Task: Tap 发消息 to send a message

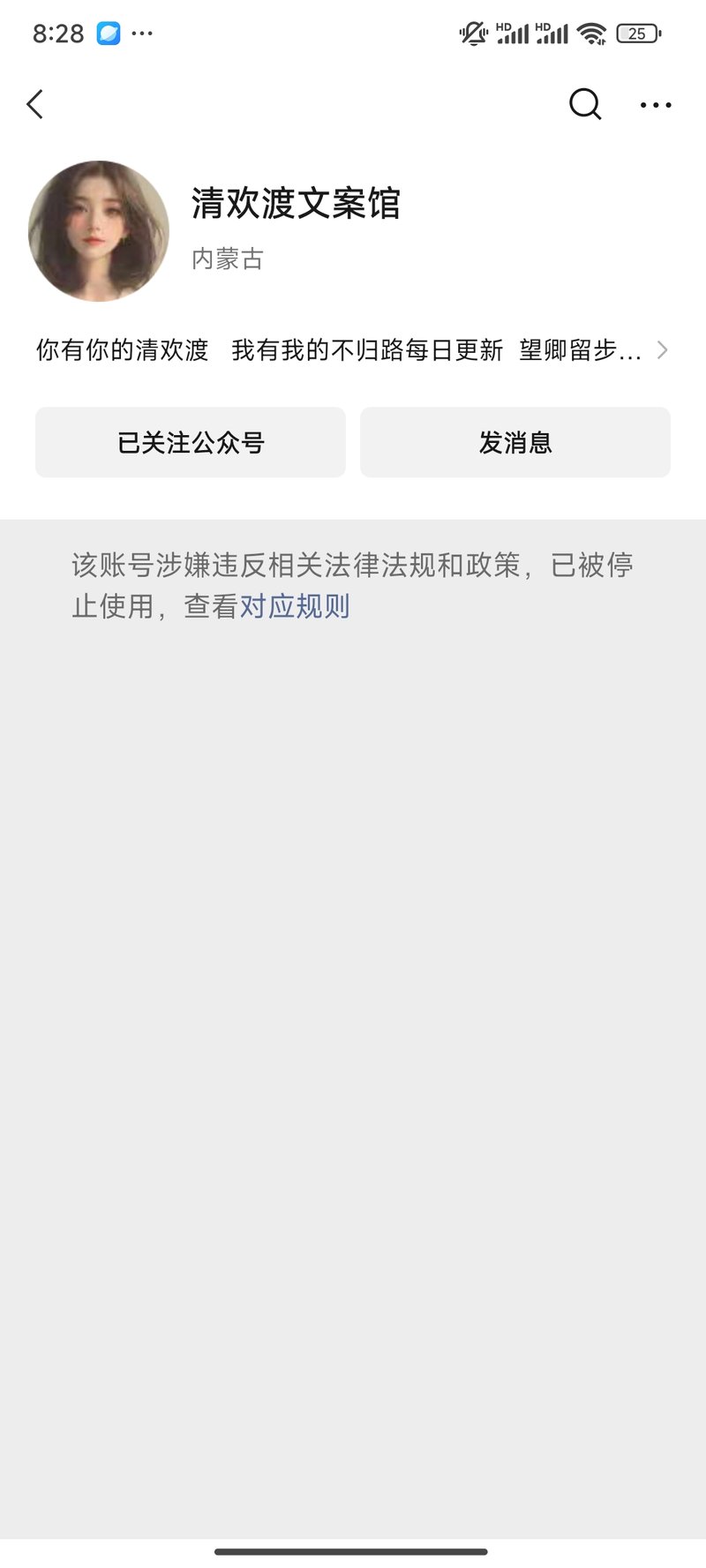Action: (515, 442)
